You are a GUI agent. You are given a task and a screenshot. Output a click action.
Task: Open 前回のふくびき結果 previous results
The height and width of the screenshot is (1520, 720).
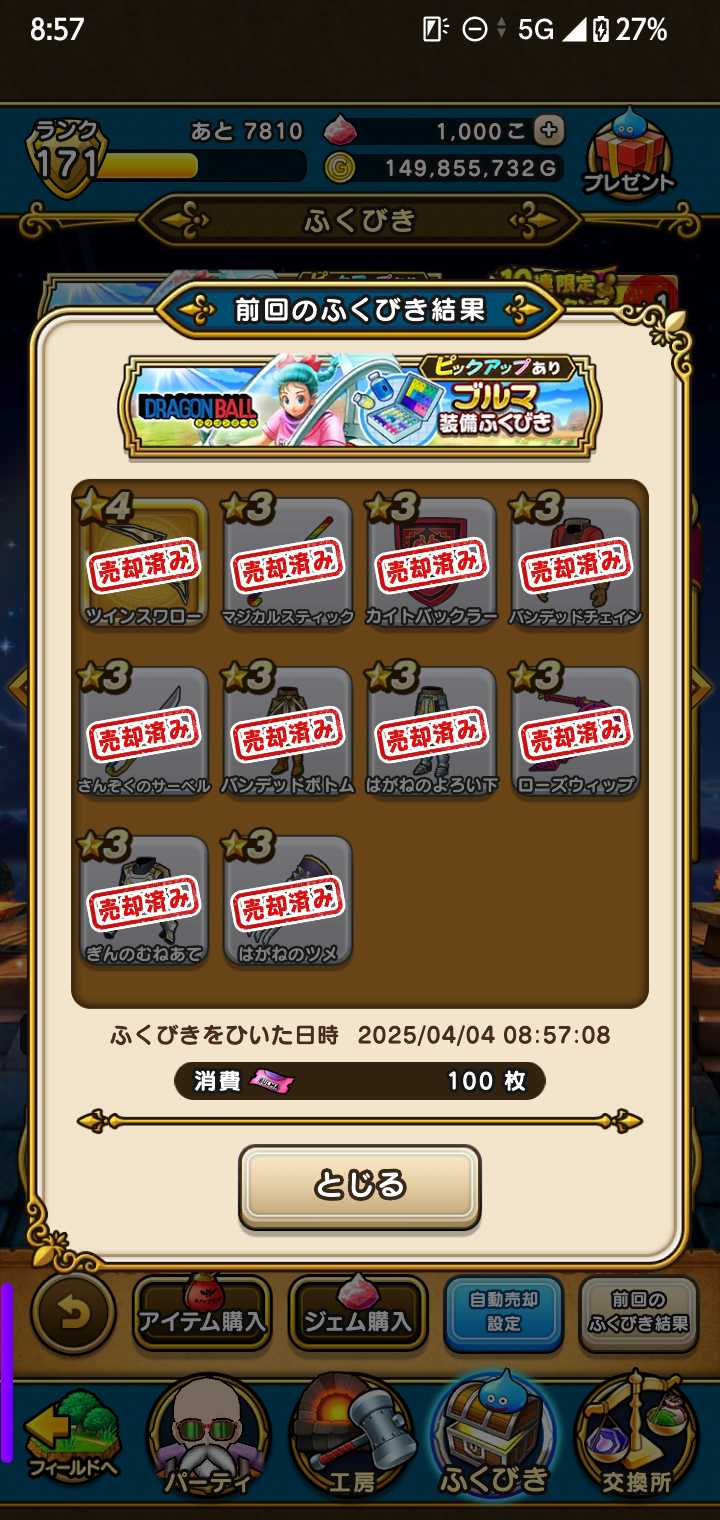pyautogui.click(x=638, y=1313)
